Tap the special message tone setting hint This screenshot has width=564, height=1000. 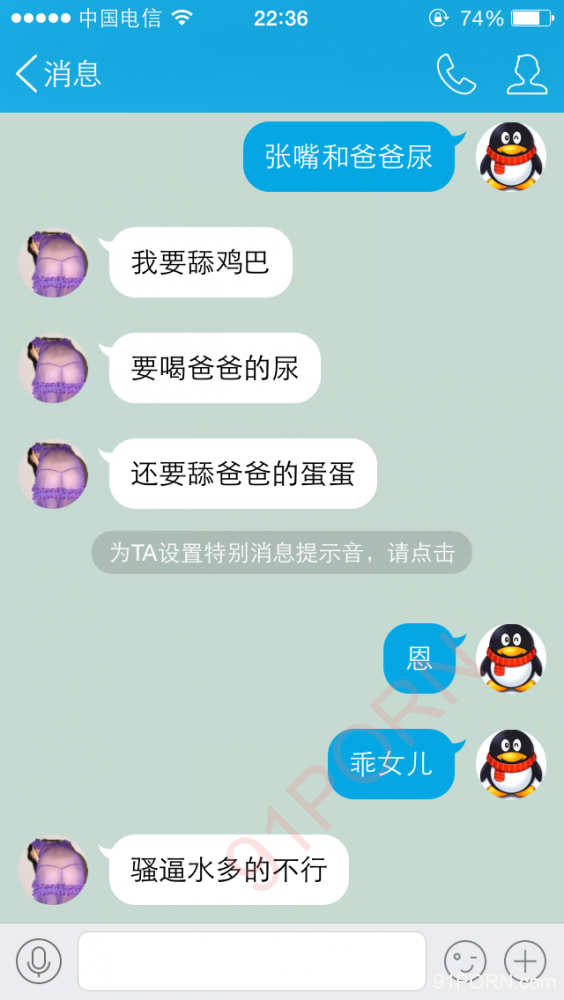(x=281, y=552)
